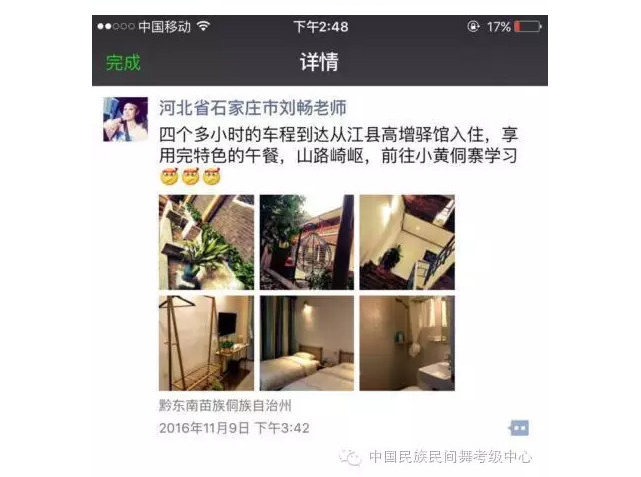View the bathroom sink photo
This screenshot has width=641, height=477.
coord(407,342)
